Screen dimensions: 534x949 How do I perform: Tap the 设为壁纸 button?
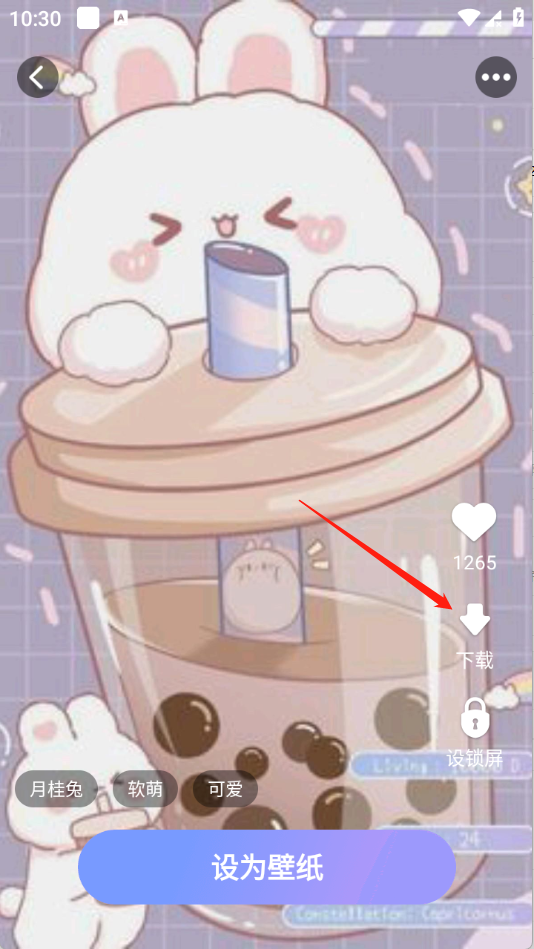pos(267,868)
